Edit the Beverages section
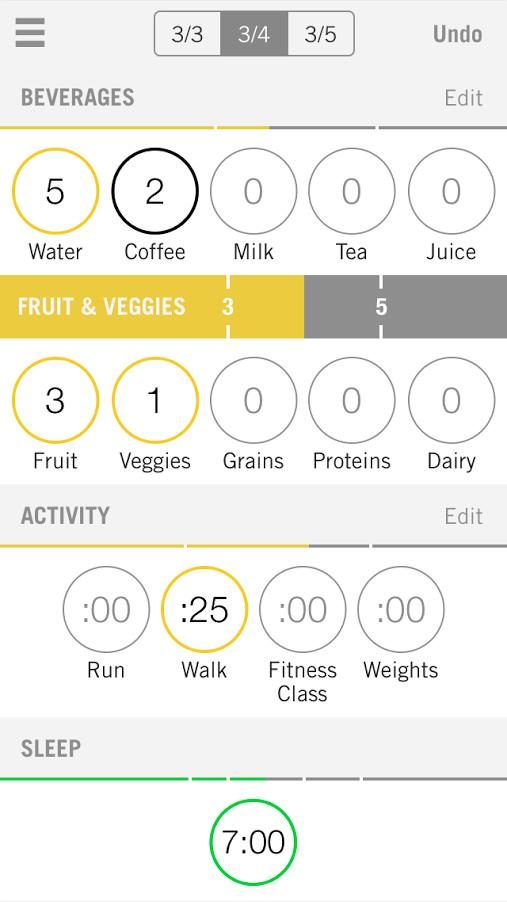 tap(463, 98)
